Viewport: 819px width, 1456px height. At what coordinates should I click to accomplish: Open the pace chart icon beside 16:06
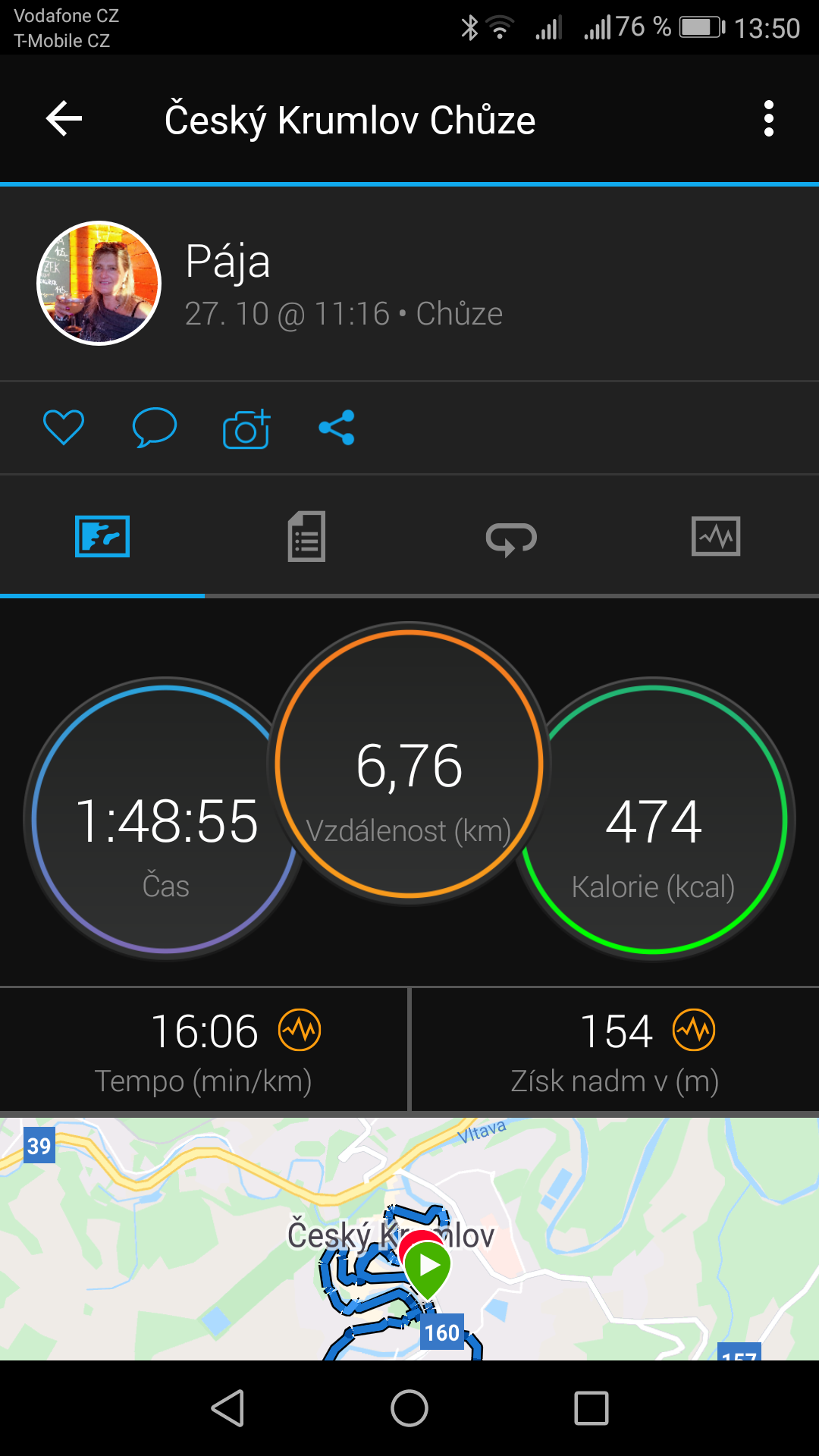(300, 1031)
